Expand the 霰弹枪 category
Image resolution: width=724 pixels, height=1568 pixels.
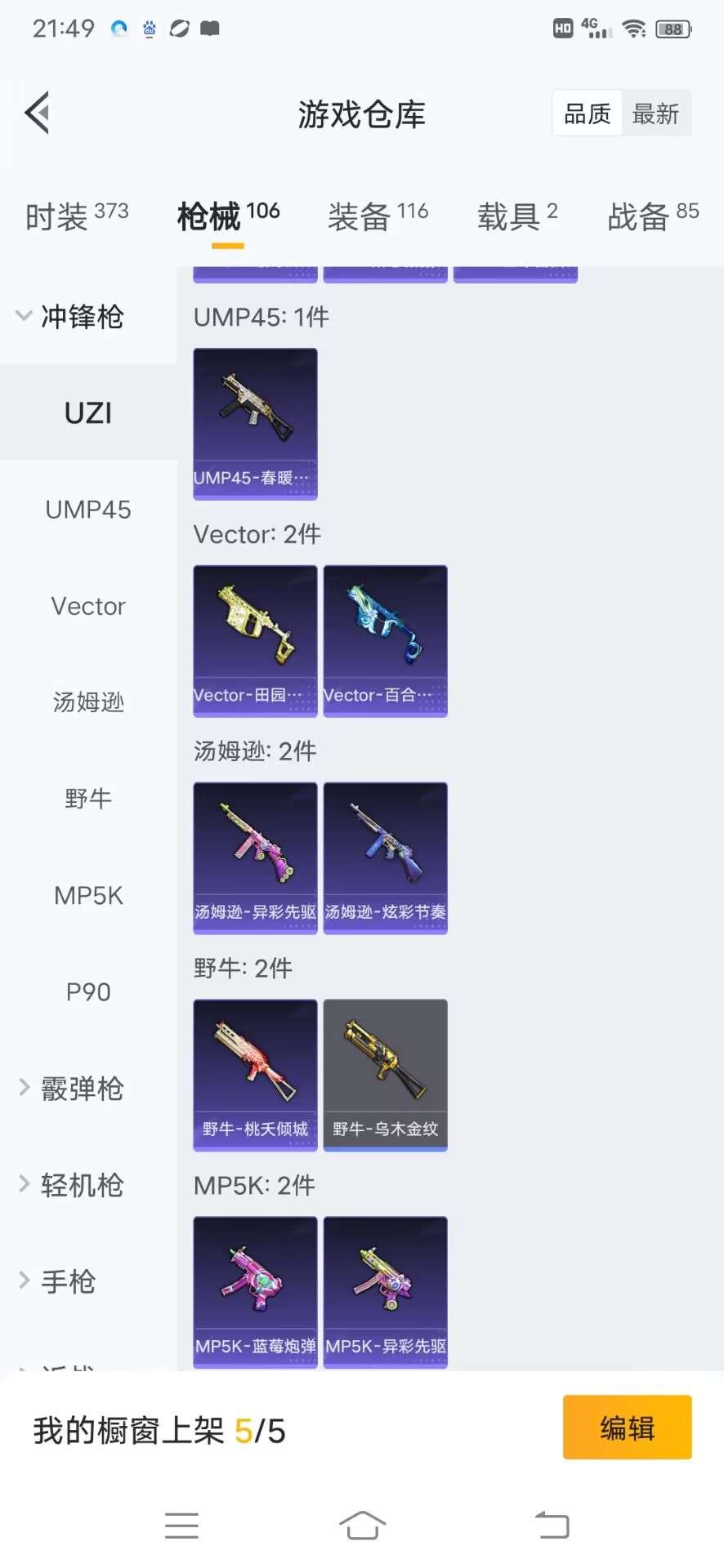71,1088
